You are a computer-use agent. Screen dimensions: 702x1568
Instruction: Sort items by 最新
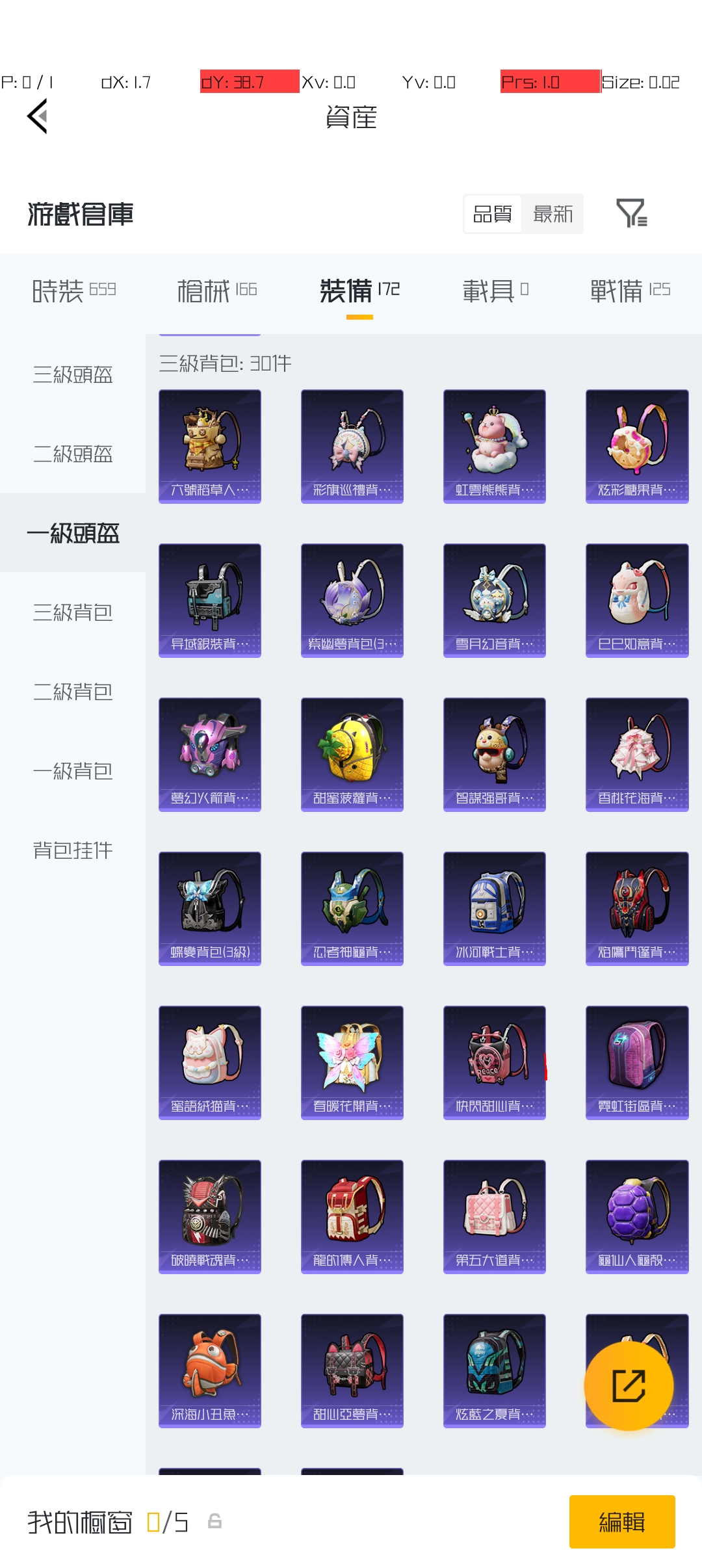click(x=552, y=214)
